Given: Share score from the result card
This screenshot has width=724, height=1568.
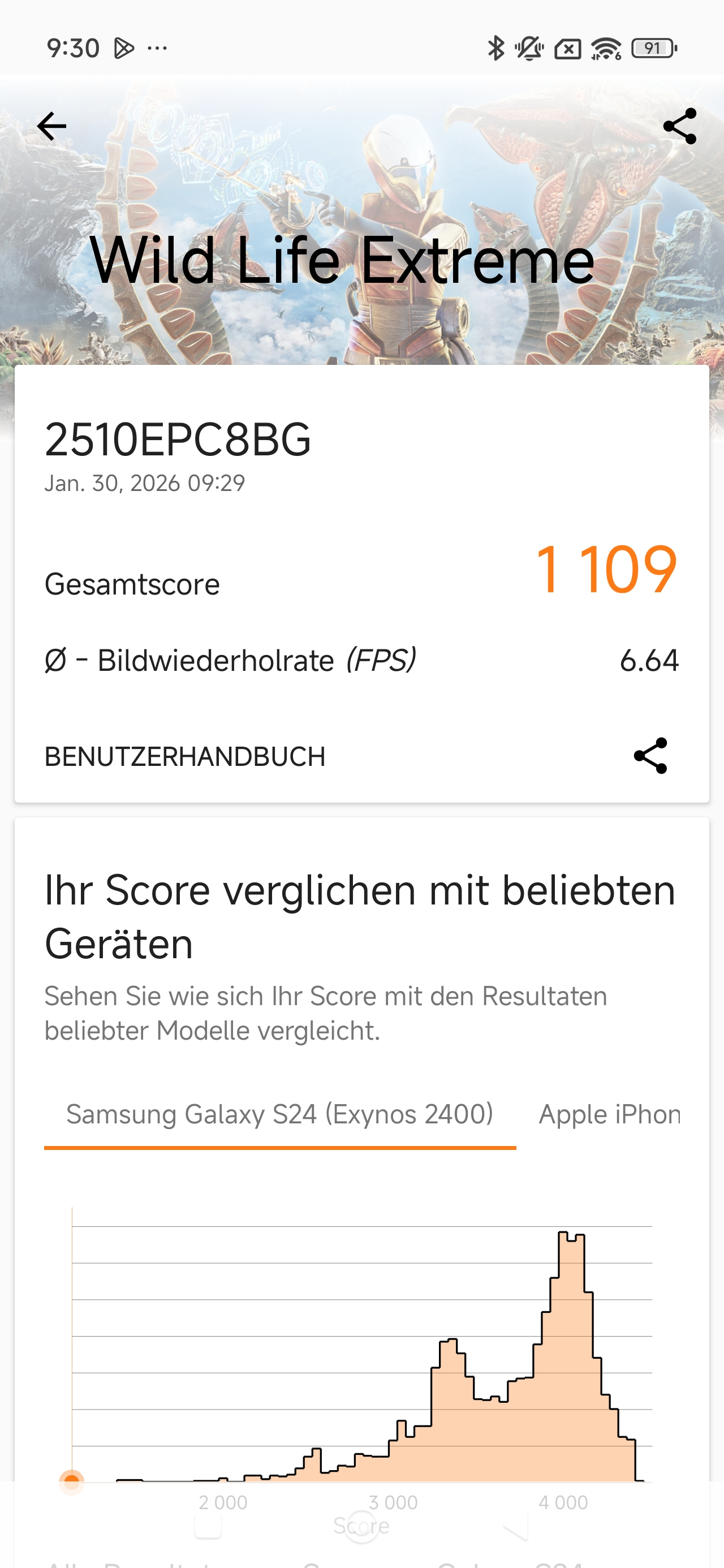Looking at the screenshot, I should [650, 756].
